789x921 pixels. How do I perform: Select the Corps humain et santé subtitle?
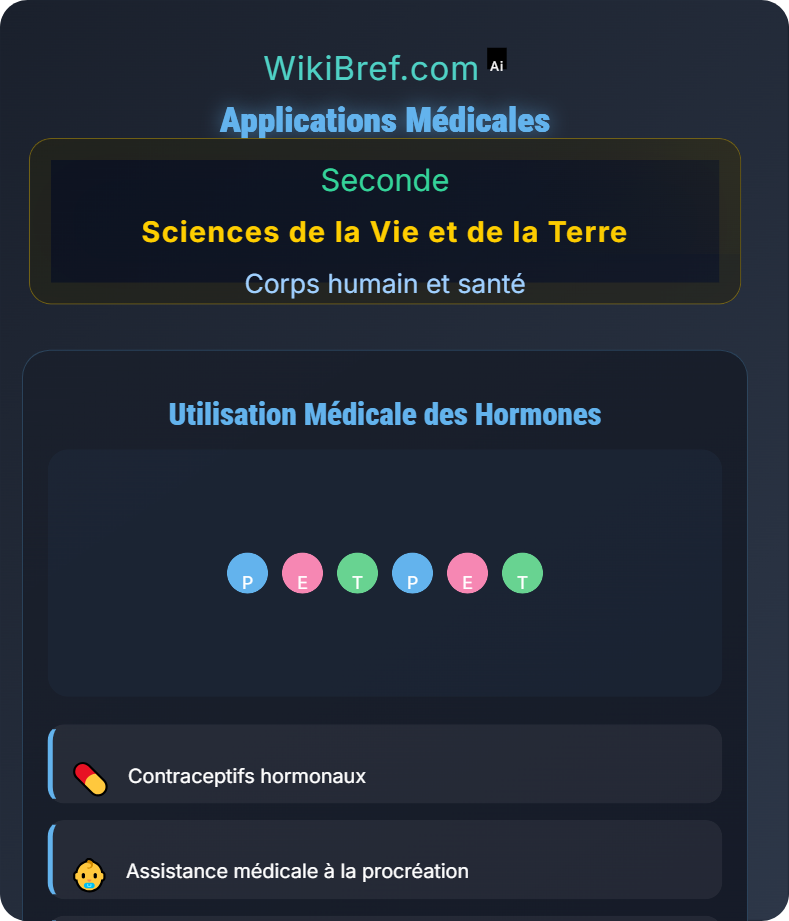coord(385,284)
